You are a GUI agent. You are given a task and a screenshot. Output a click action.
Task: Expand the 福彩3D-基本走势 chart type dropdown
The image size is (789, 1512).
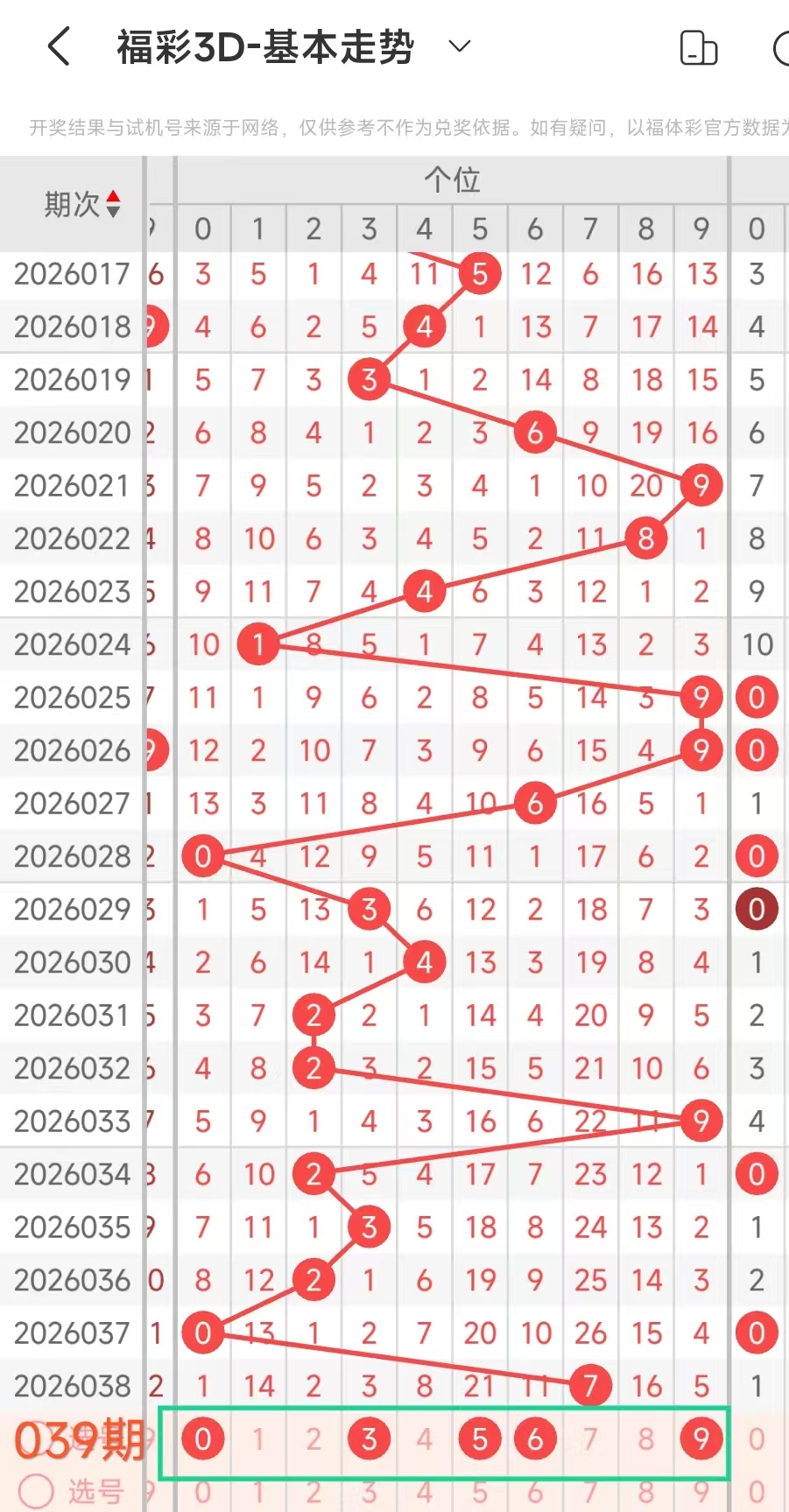tap(460, 46)
